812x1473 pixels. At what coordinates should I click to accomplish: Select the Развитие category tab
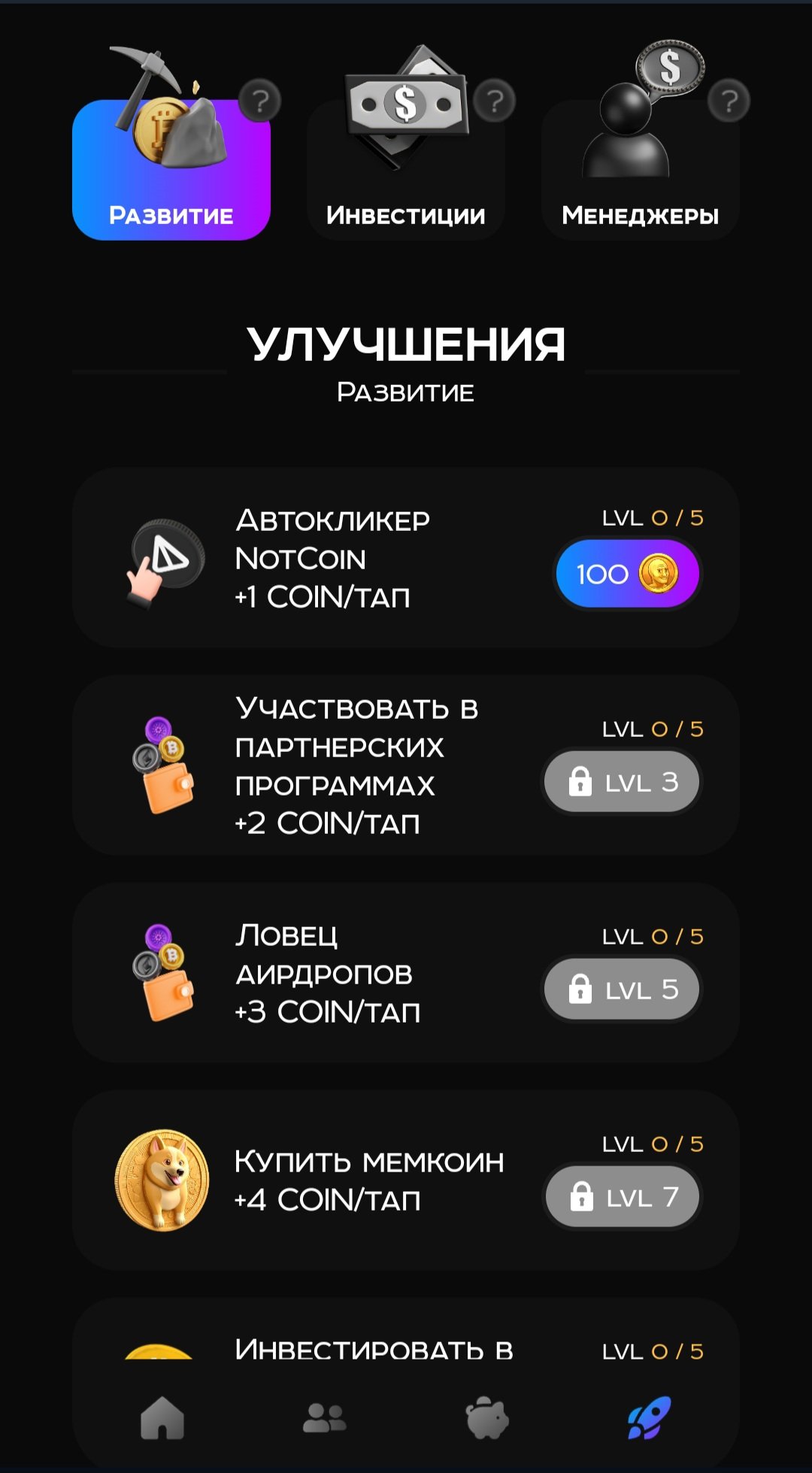pos(171,170)
